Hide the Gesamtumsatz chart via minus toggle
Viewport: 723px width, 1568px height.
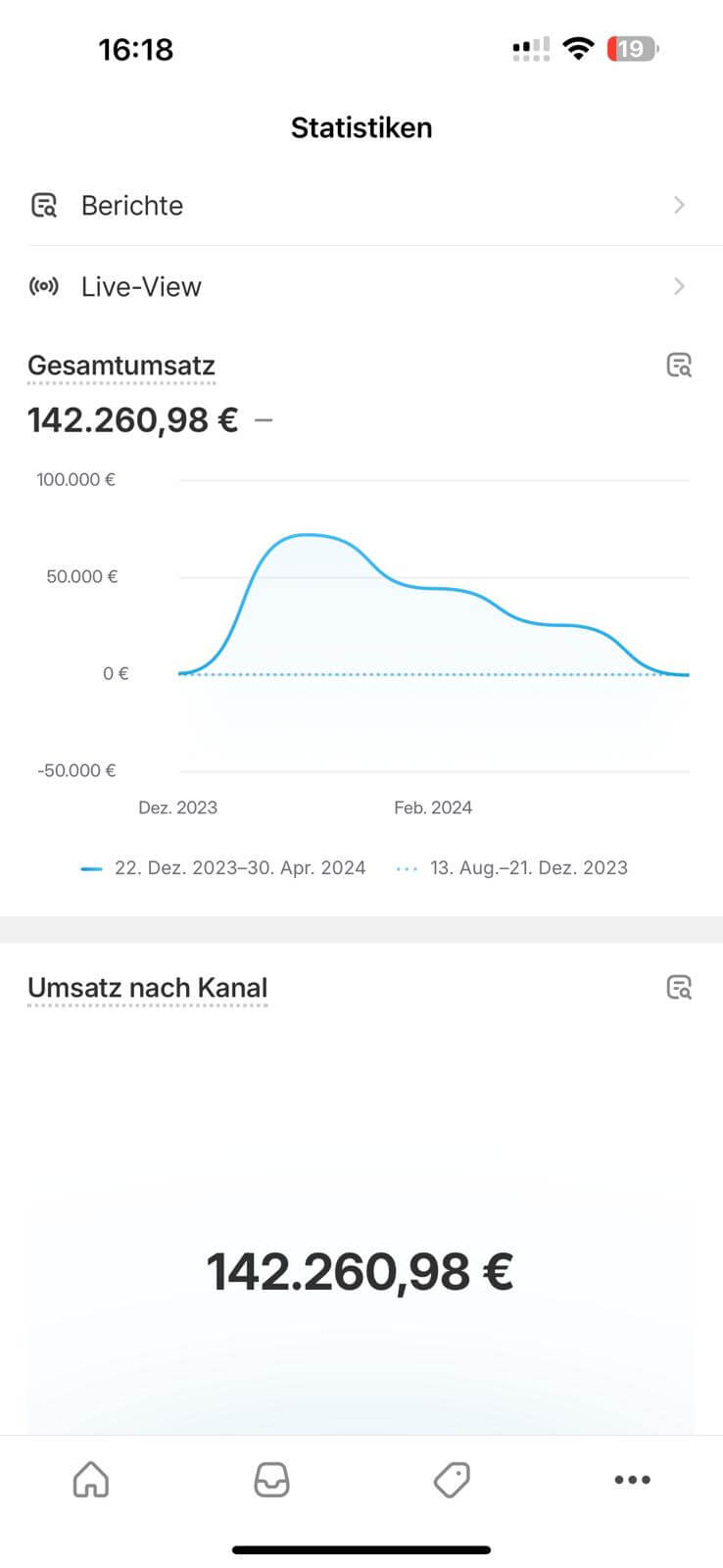tap(263, 419)
